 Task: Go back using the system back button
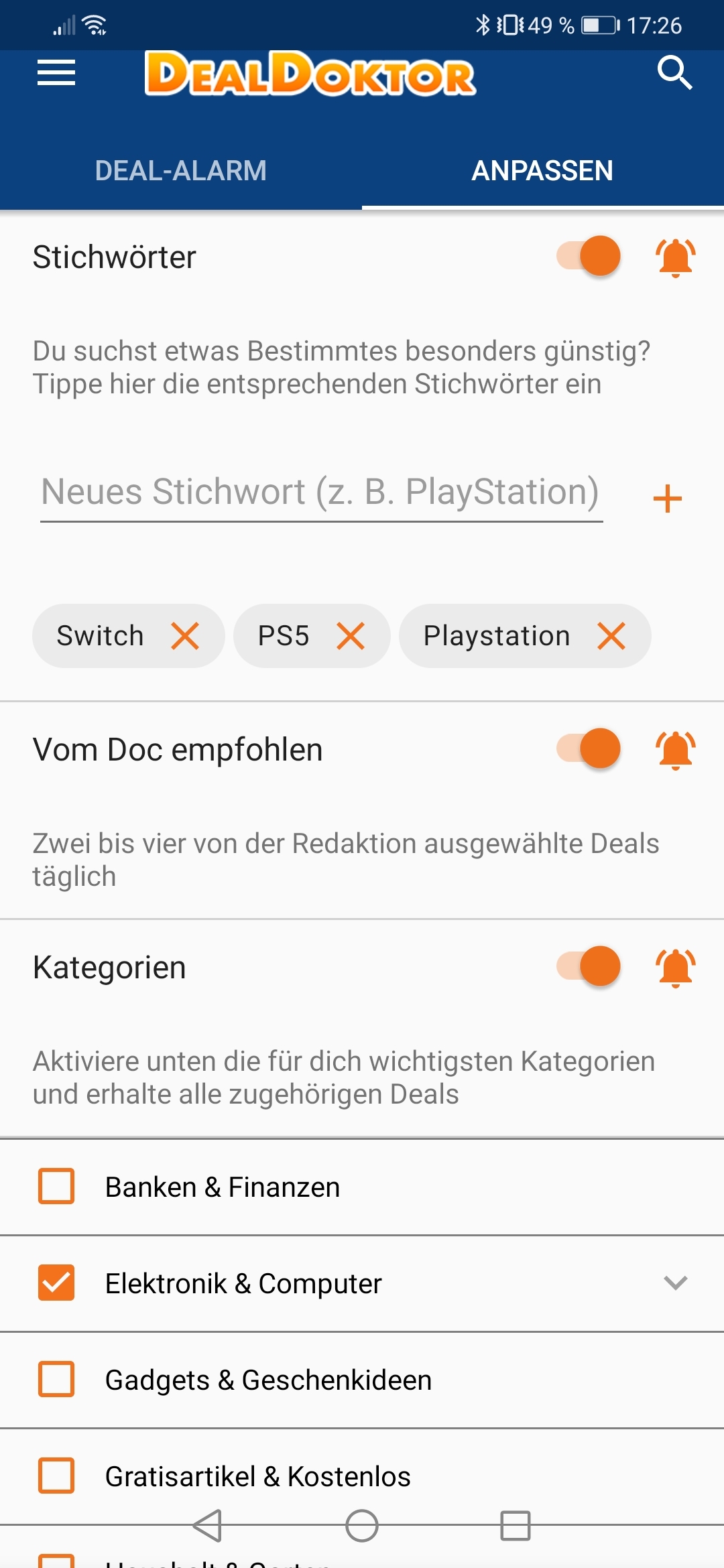coord(207,1526)
